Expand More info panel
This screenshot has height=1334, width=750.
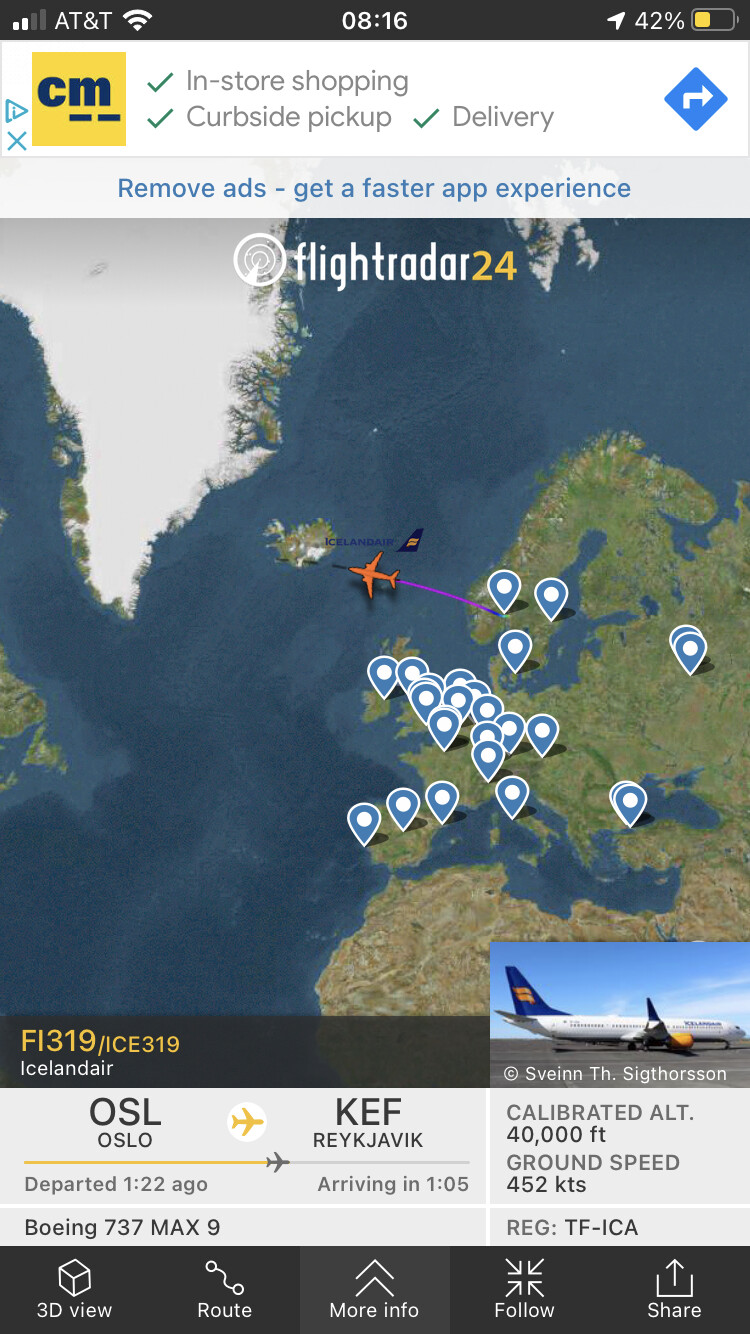pyautogui.click(x=374, y=1289)
